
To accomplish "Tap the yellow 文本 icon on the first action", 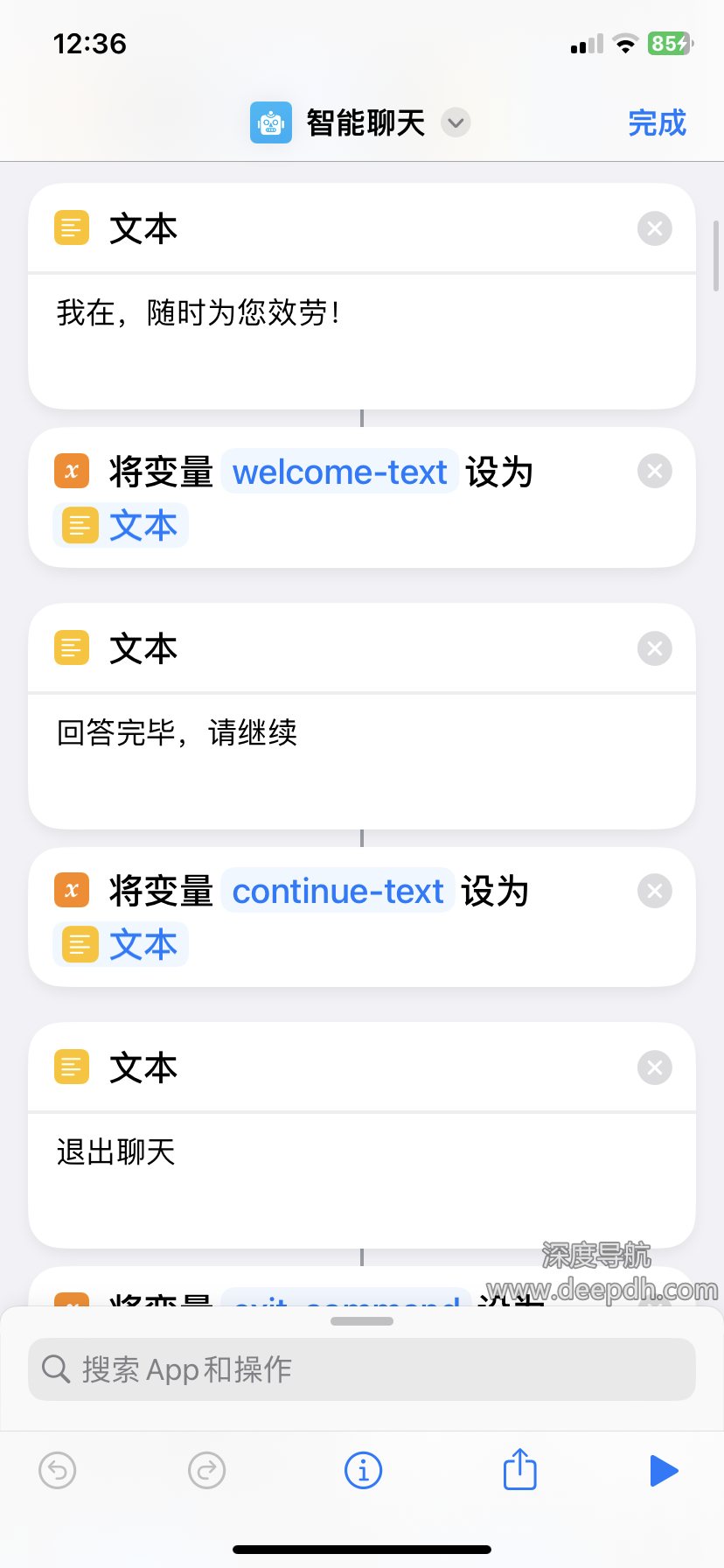I will [x=71, y=228].
